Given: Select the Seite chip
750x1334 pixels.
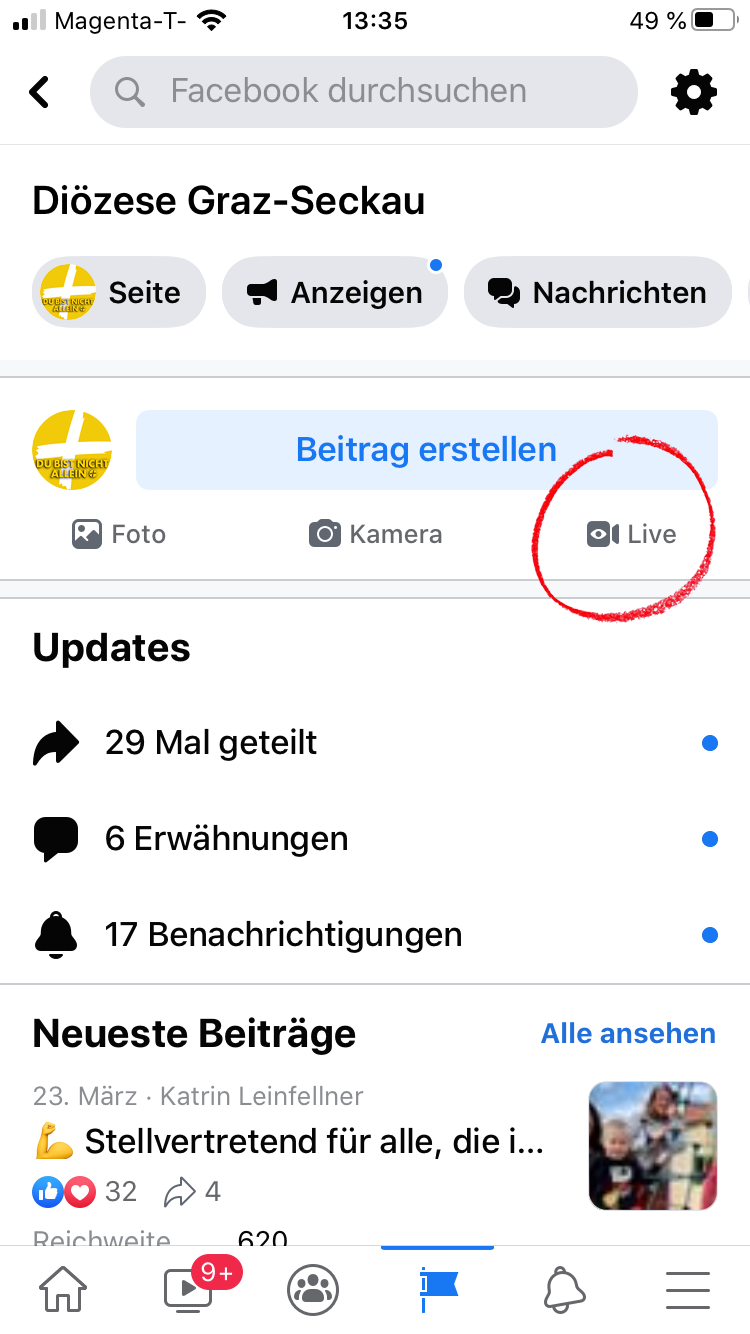Looking at the screenshot, I should tap(119, 293).
